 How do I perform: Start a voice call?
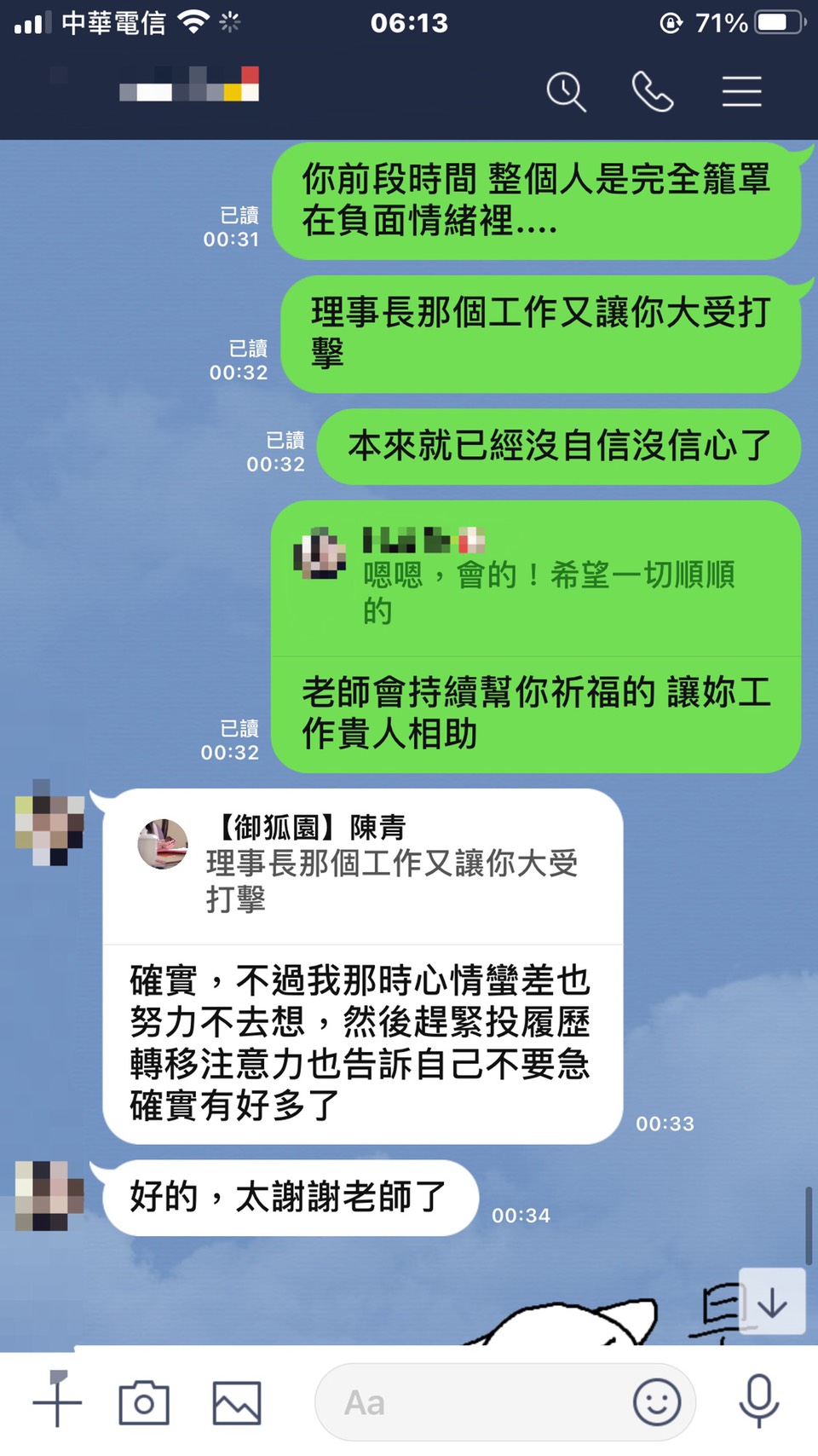coord(652,91)
